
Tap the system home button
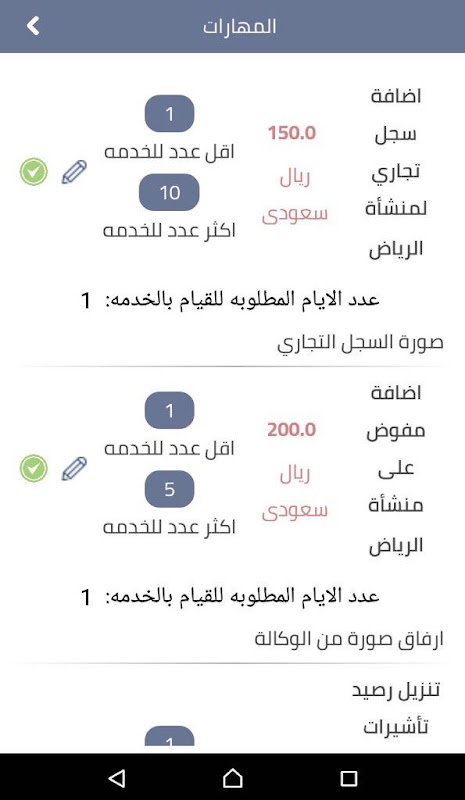(233, 778)
